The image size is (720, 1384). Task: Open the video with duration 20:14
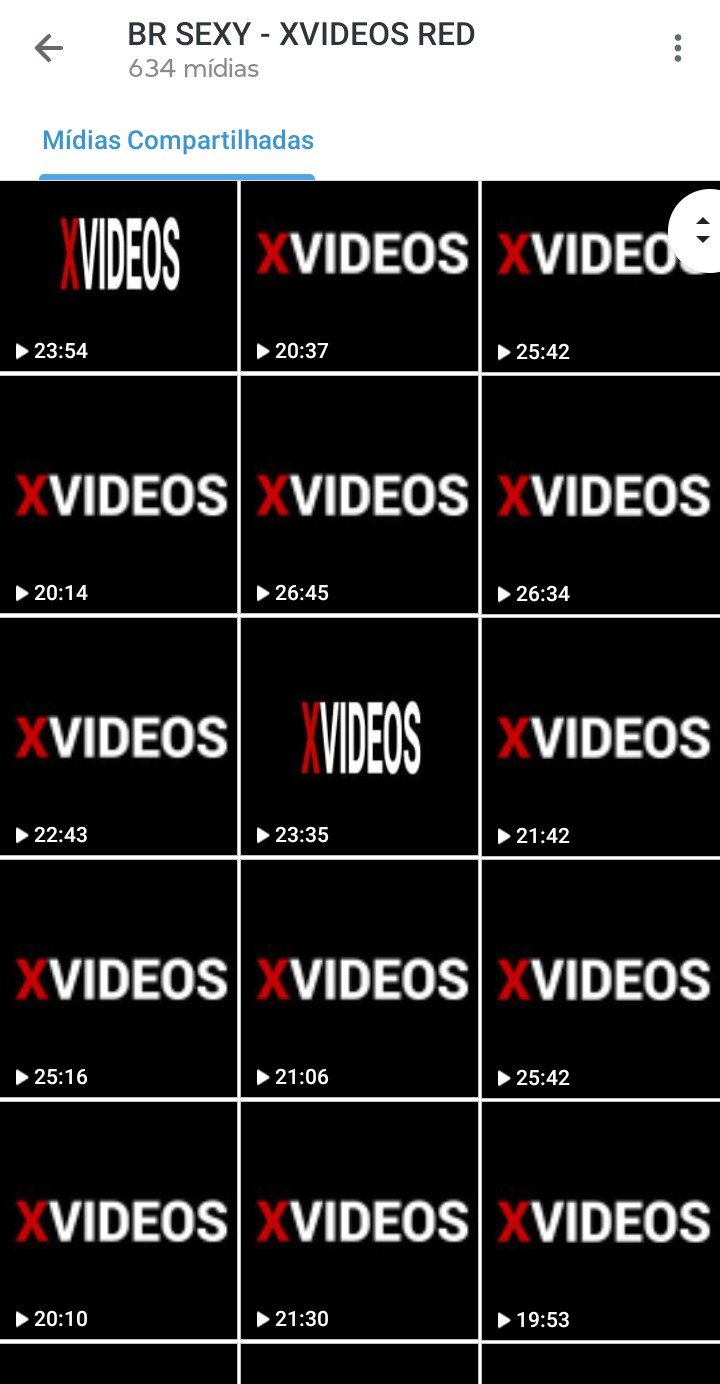click(119, 495)
